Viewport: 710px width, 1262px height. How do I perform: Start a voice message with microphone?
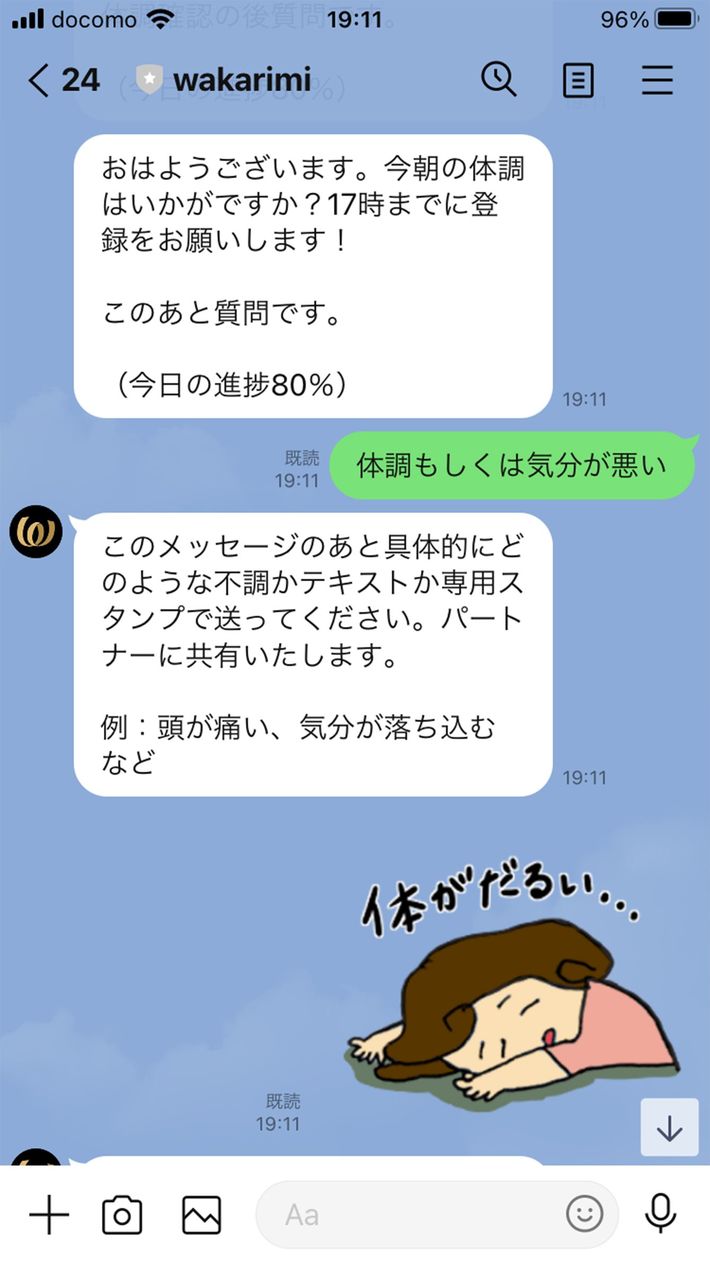[x=659, y=1215]
